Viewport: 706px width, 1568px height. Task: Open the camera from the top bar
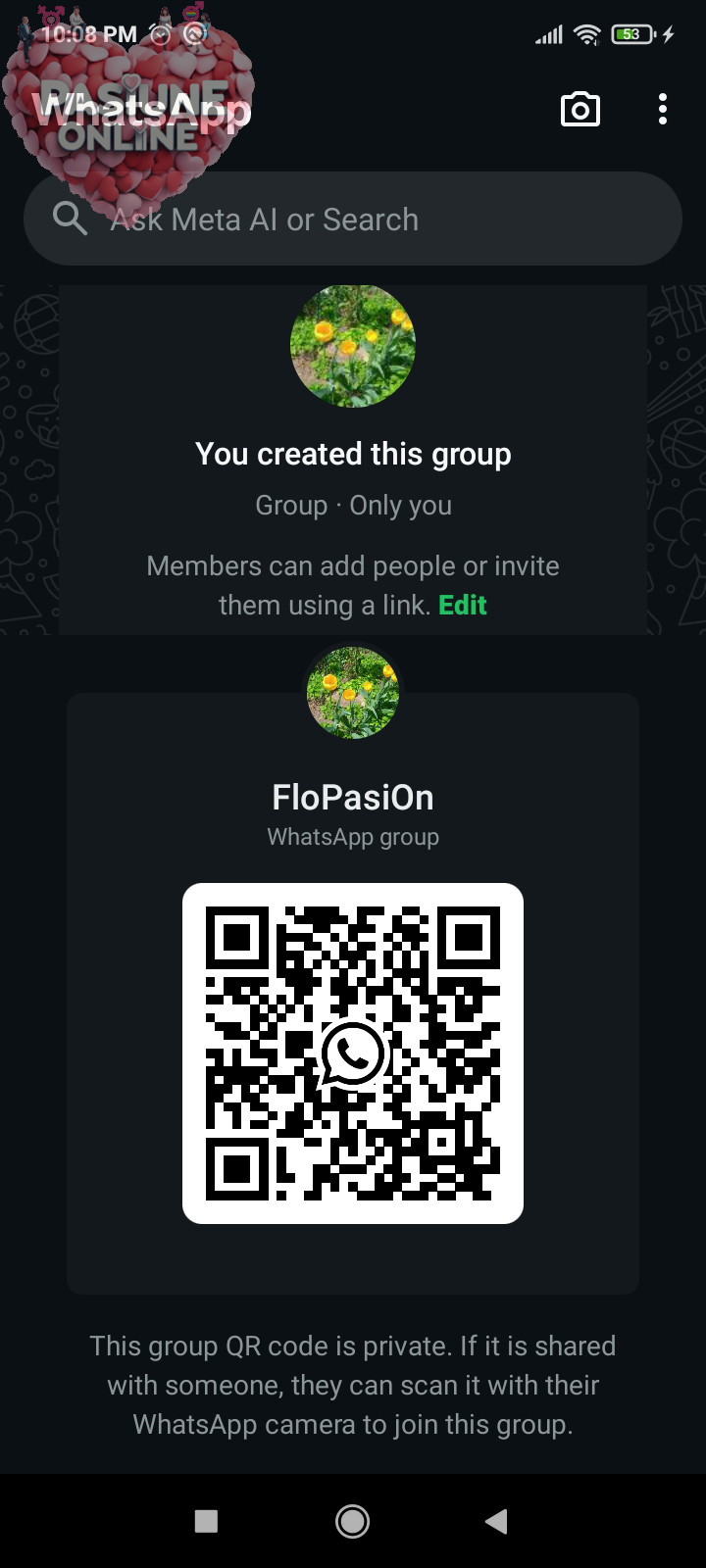pyautogui.click(x=580, y=109)
